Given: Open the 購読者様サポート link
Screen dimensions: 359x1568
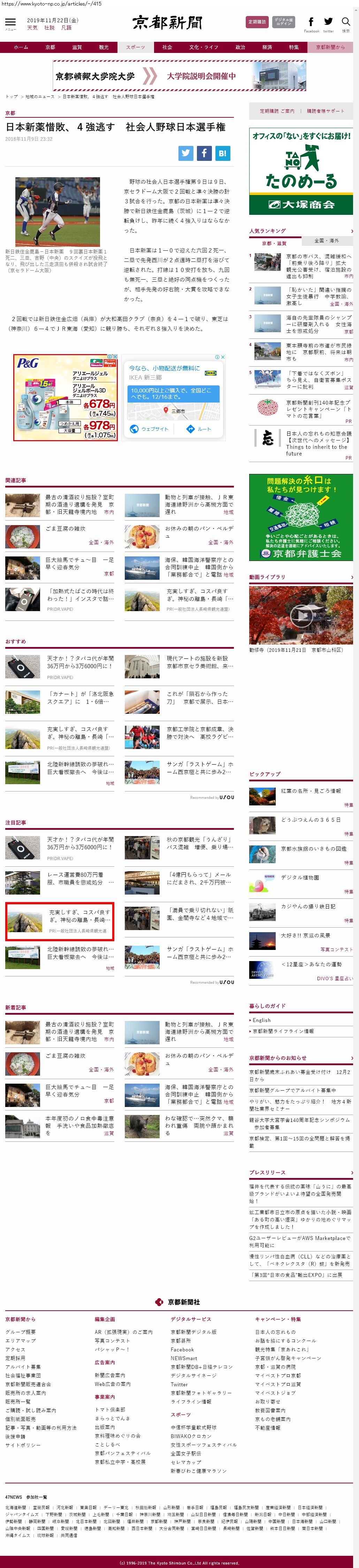Looking at the screenshot, I should 326,111.
